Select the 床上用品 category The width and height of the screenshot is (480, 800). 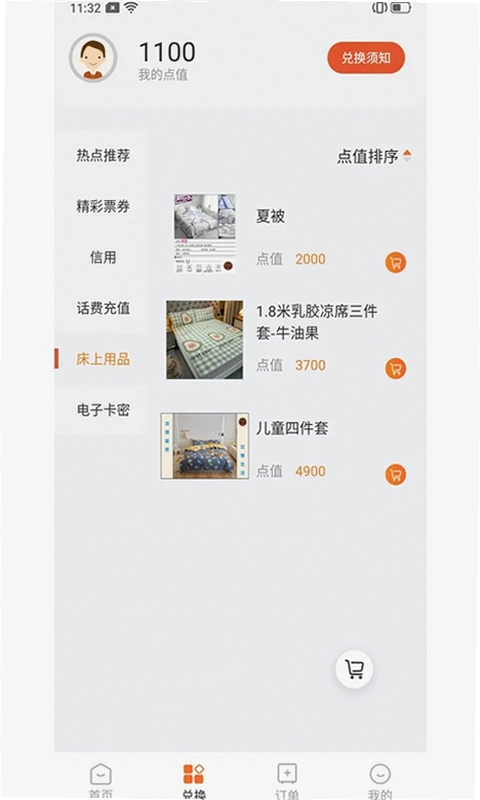point(103,359)
